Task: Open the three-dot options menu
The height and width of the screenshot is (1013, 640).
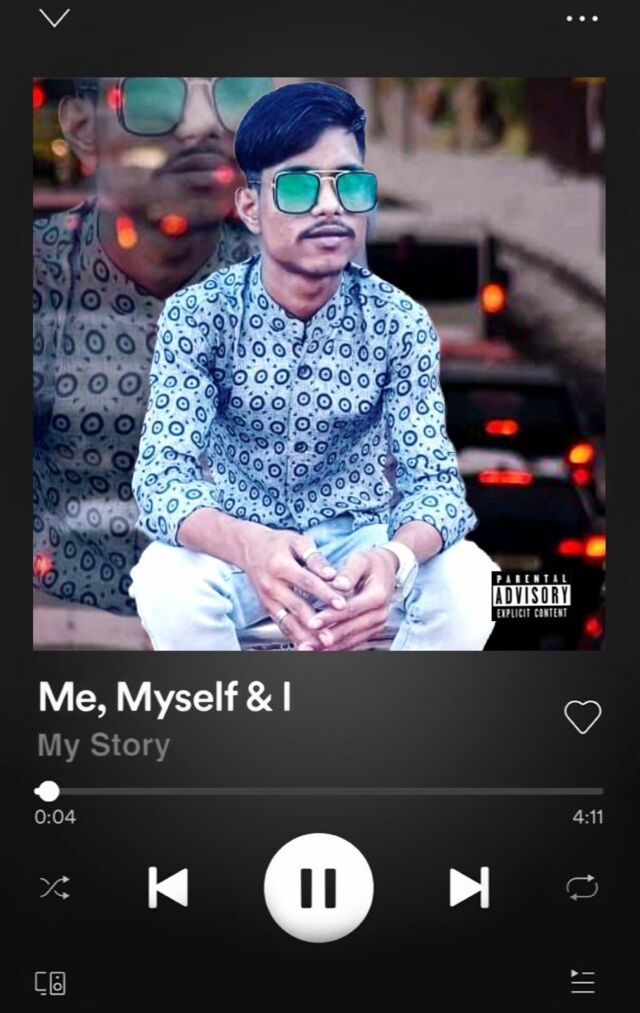Action: [x=582, y=18]
